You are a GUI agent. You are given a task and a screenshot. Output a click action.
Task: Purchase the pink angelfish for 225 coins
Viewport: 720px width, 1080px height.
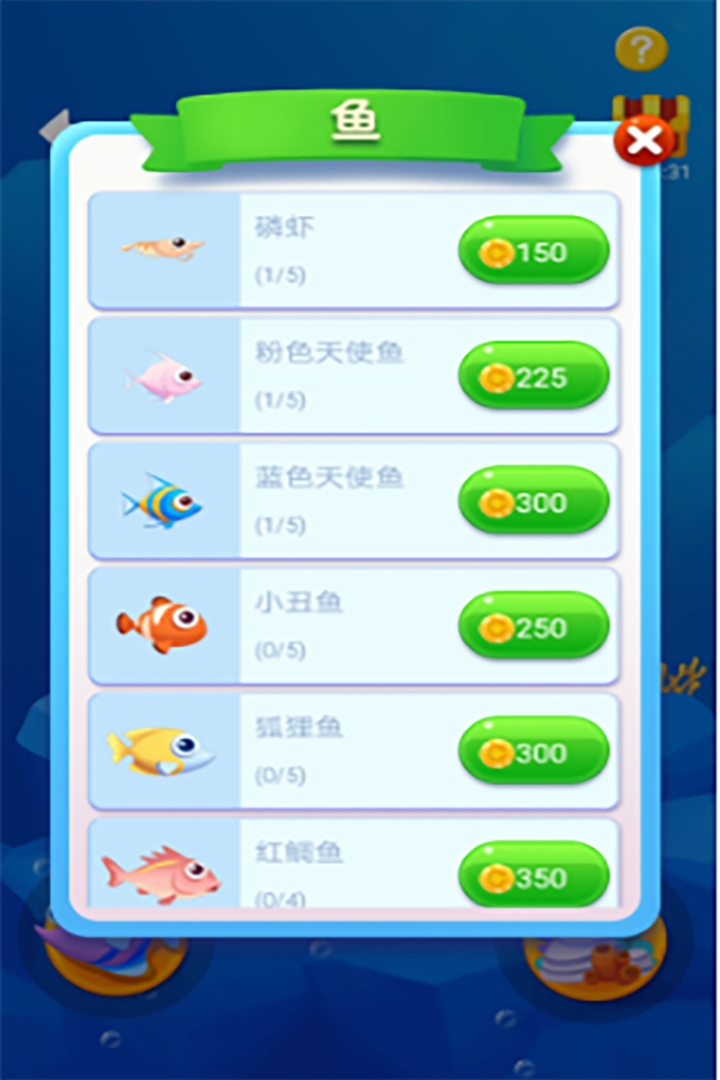[x=533, y=377]
